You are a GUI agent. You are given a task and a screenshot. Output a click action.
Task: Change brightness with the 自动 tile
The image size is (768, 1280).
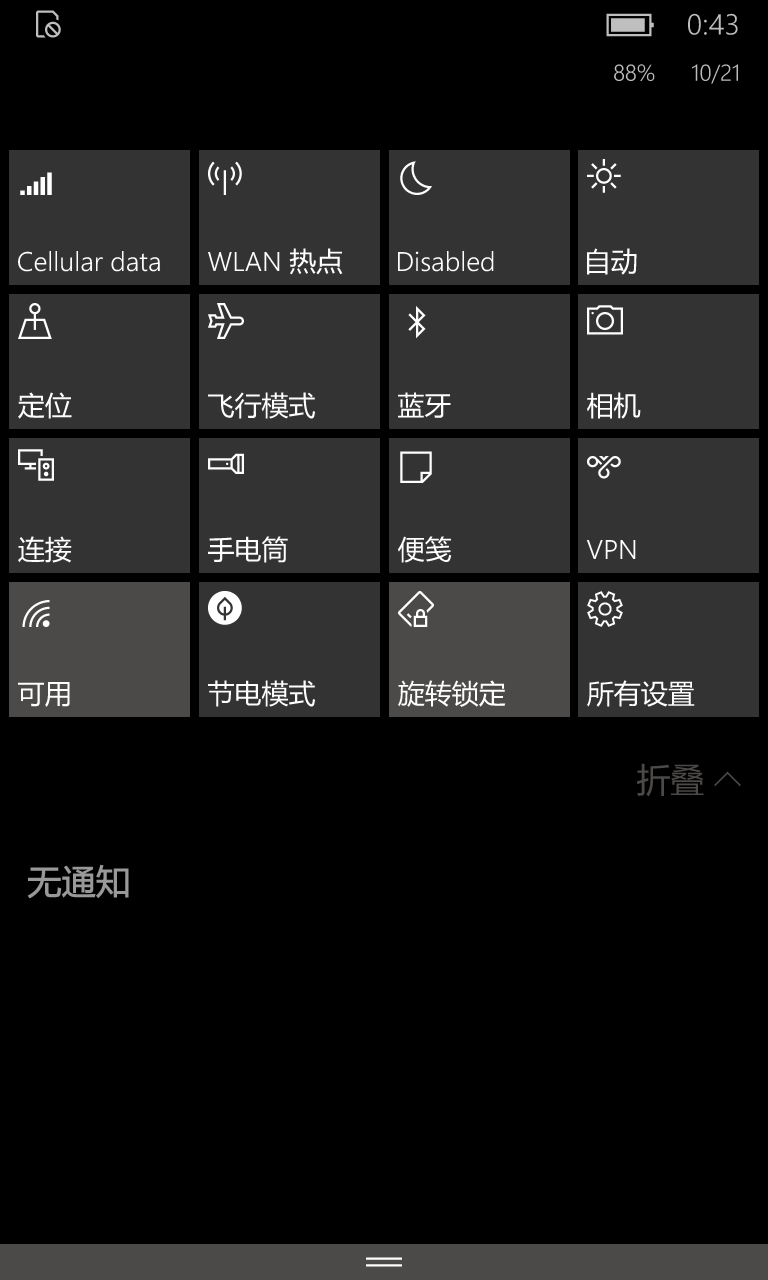pyautogui.click(x=668, y=217)
